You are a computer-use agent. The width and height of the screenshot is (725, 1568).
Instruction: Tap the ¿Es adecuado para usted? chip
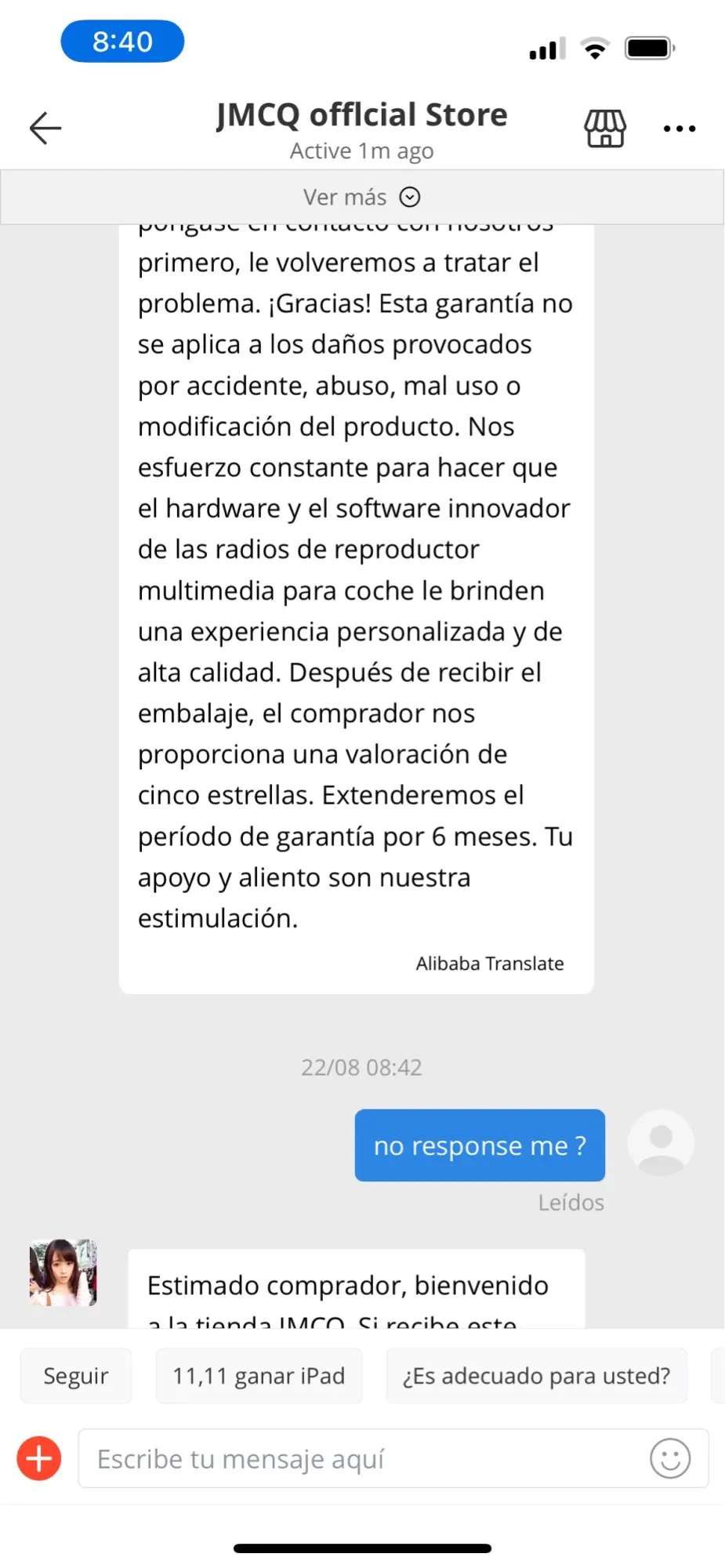[x=536, y=1376]
